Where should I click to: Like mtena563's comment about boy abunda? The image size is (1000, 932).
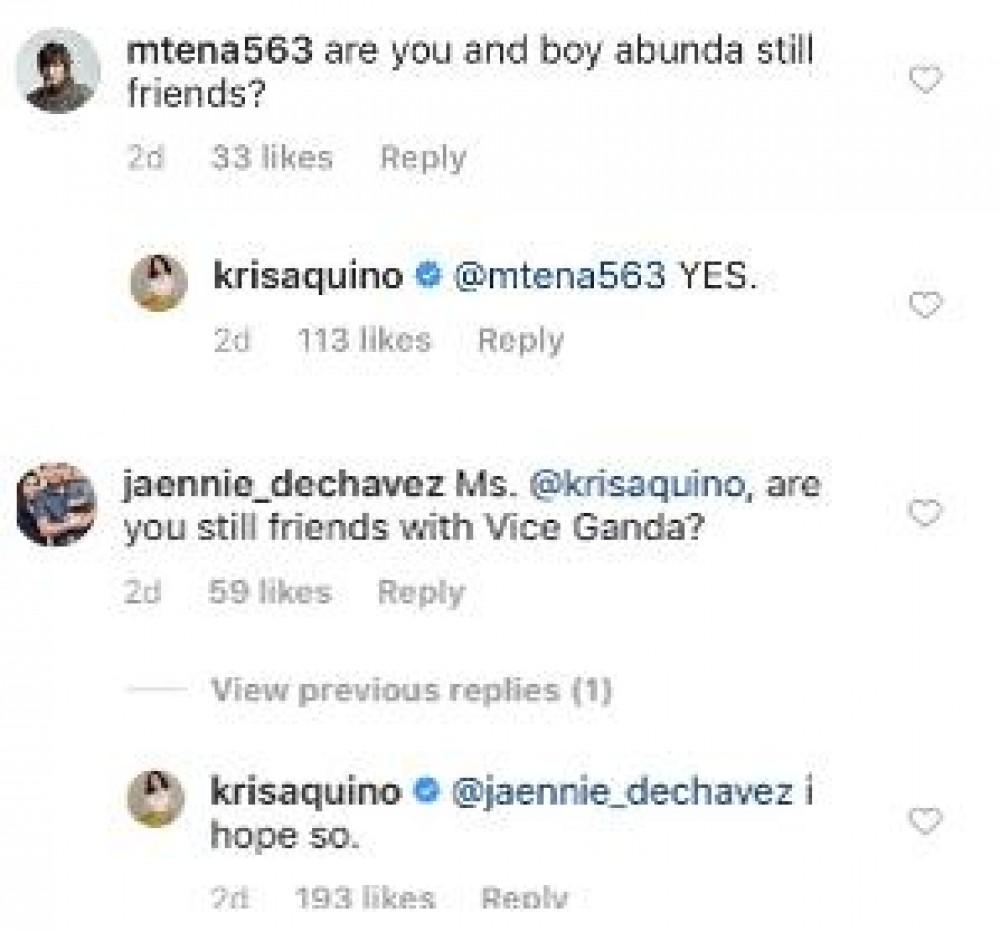(926, 80)
